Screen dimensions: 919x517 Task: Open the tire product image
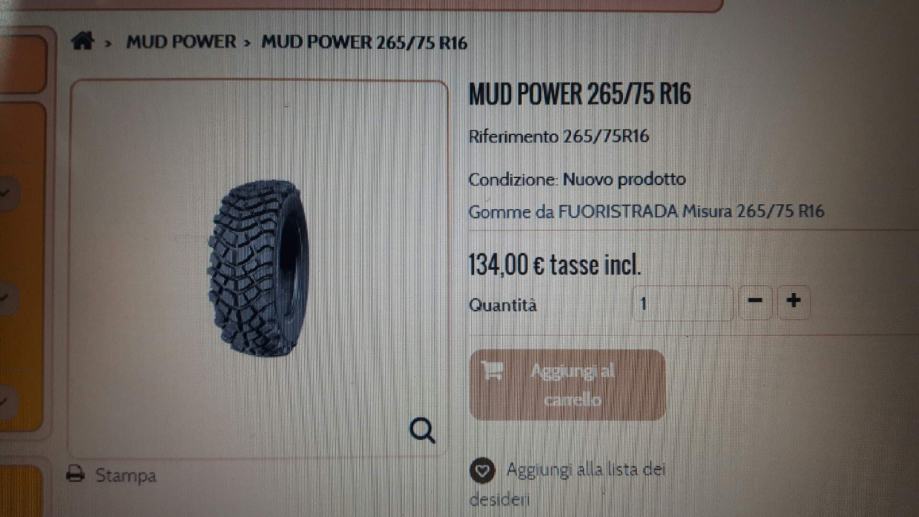pos(258,268)
